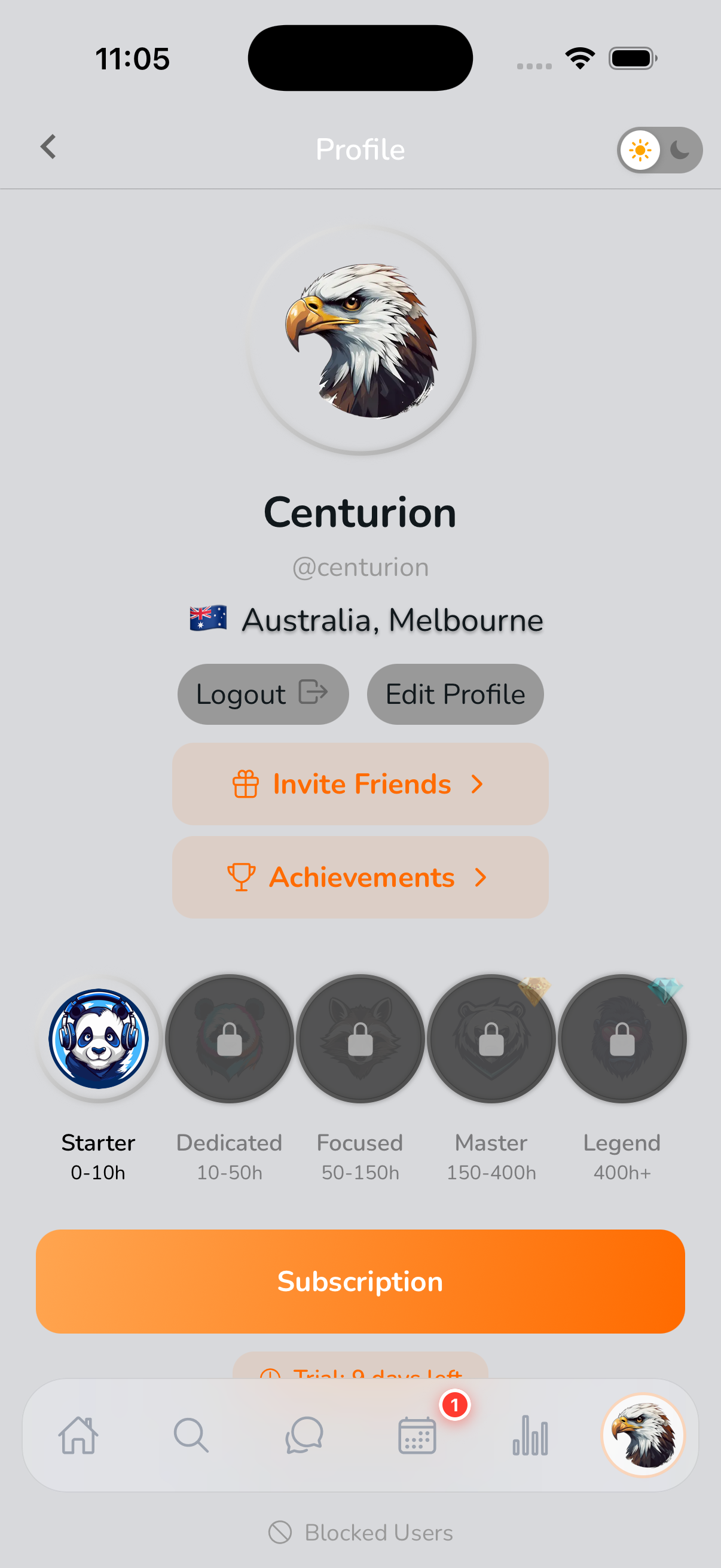Screen dimensions: 721x1568
Task: Open the chat tab
Action: (304, 1435)
